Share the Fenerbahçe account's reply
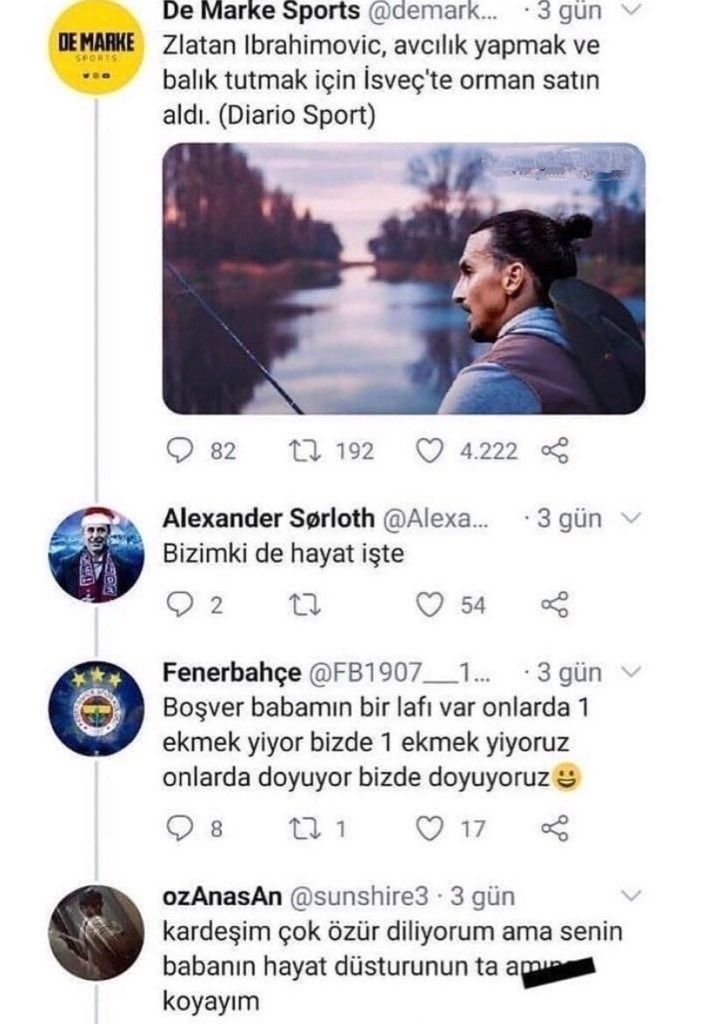The height and width of the screenshot is (1024, 717). click(x=554, y=828)
